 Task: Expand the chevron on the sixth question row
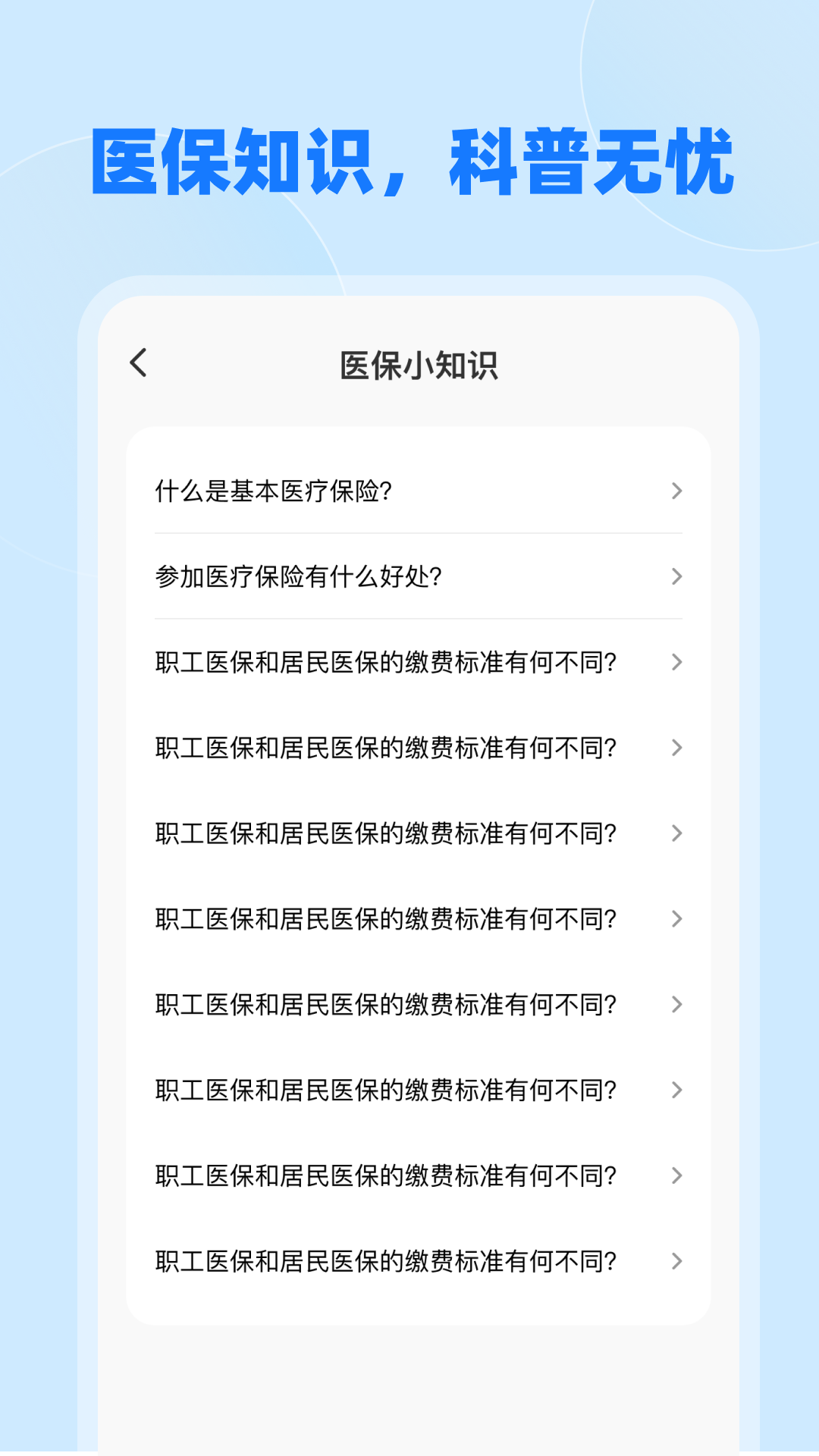[x=677, y=919]
